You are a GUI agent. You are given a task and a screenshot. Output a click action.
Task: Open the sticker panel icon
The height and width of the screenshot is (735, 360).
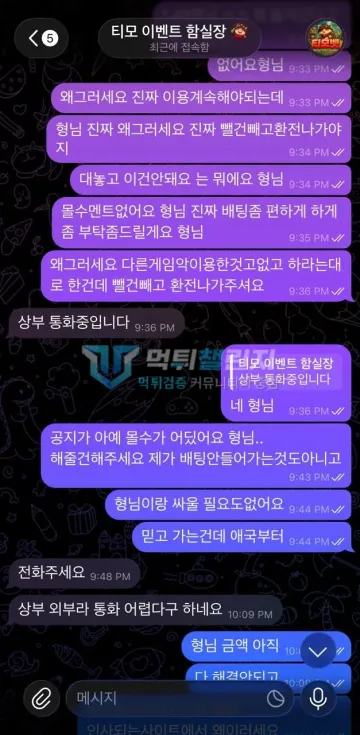276,699
